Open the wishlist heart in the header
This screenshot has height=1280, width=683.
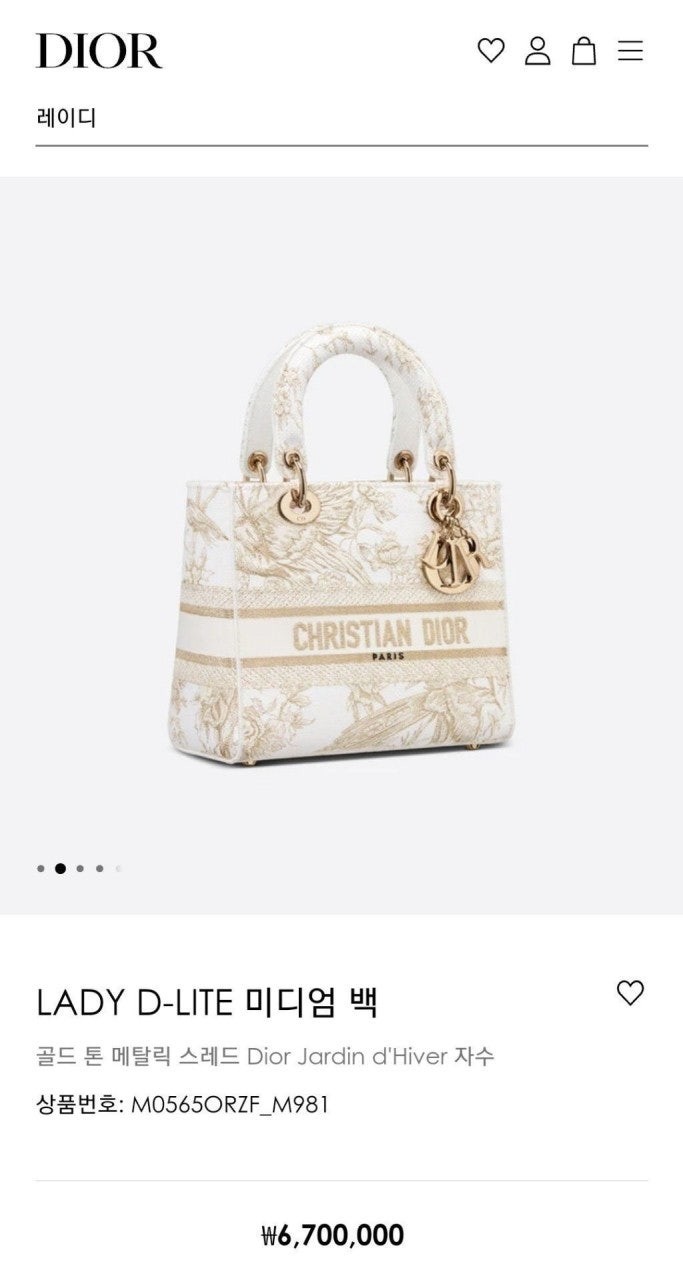pos(490,50)
